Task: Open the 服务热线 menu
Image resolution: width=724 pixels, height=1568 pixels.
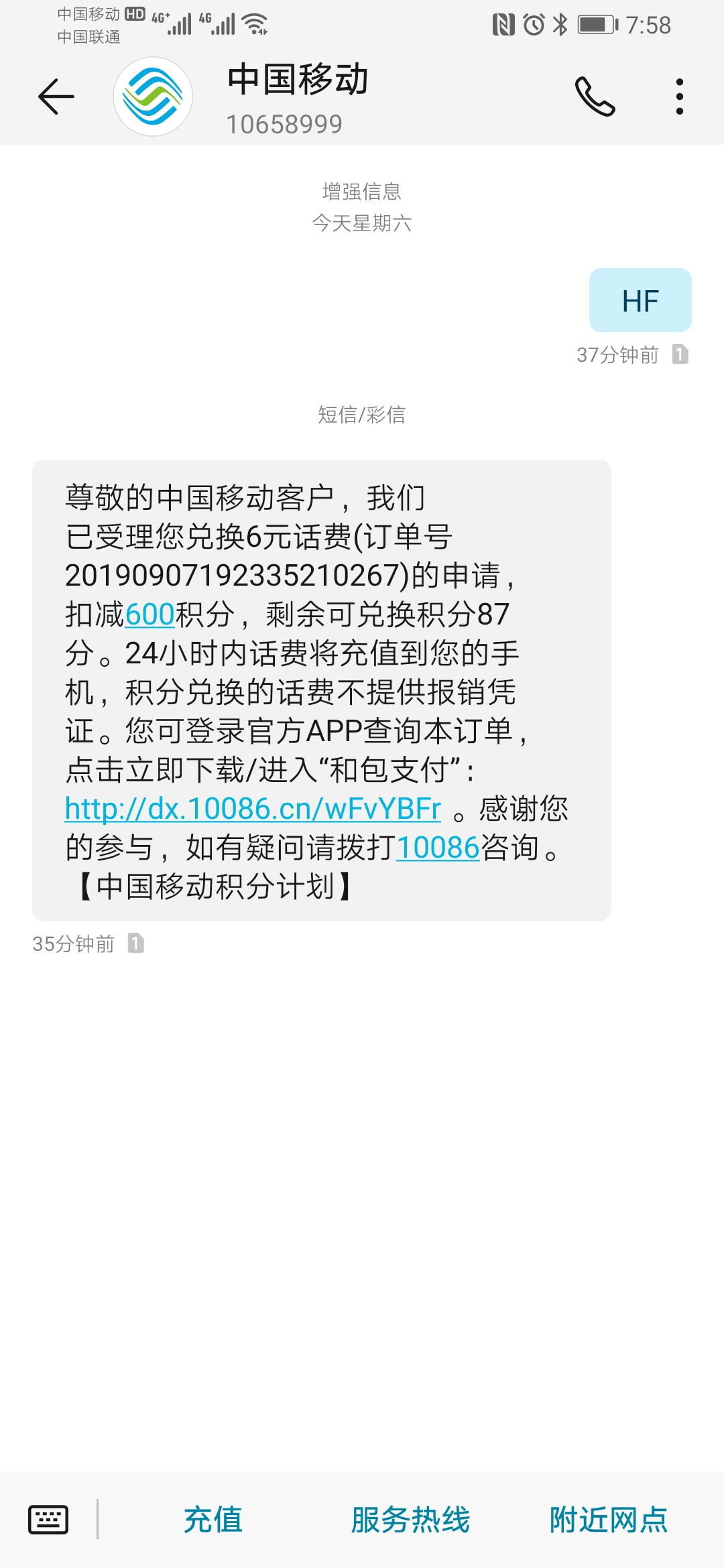Action: 410,1519
